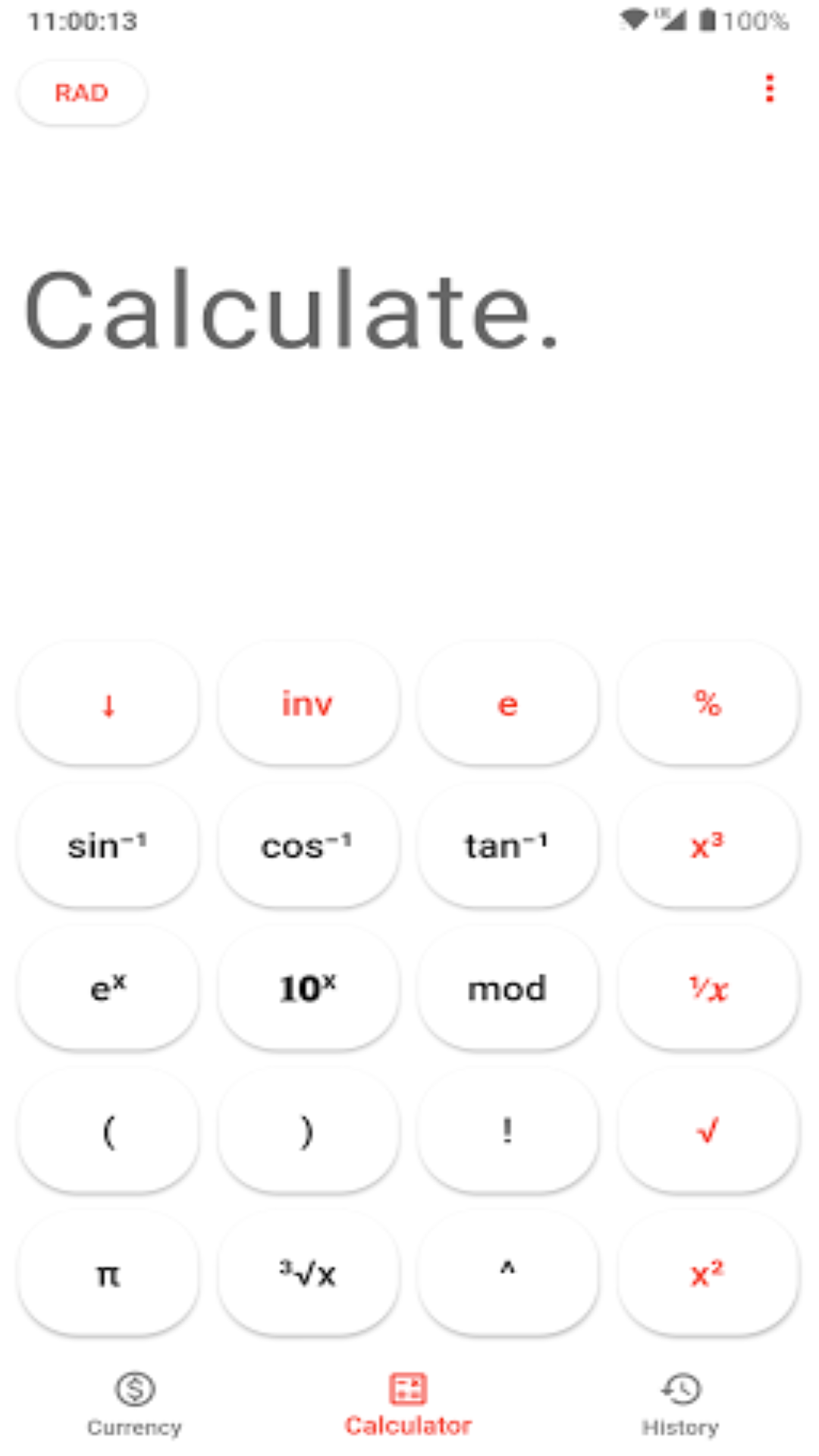Insert an opening parenthesis
Image resolution: width=819 pixels, height=1456 pixels.
point(108,1131)
